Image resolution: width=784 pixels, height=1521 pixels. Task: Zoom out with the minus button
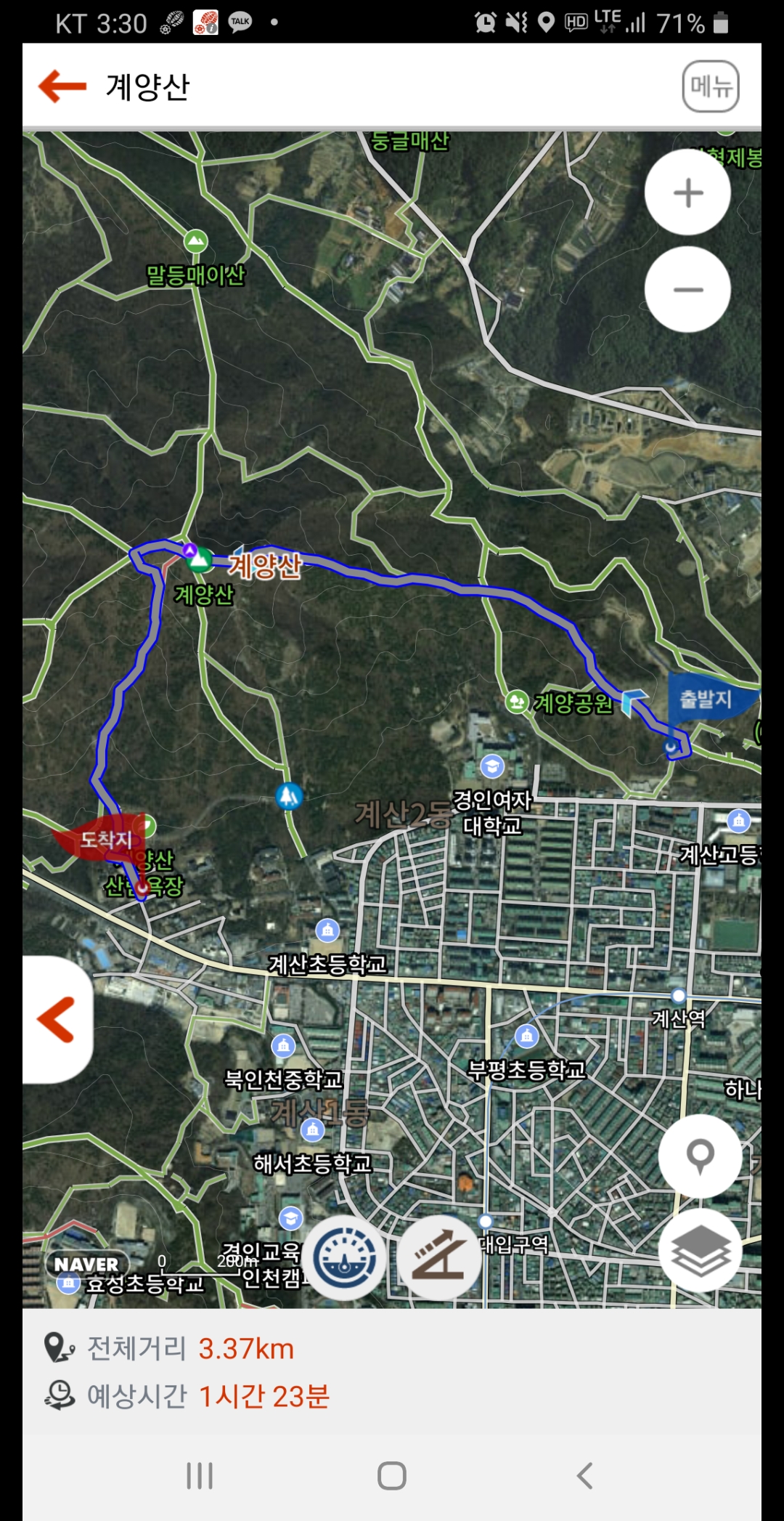pos(687,289)
